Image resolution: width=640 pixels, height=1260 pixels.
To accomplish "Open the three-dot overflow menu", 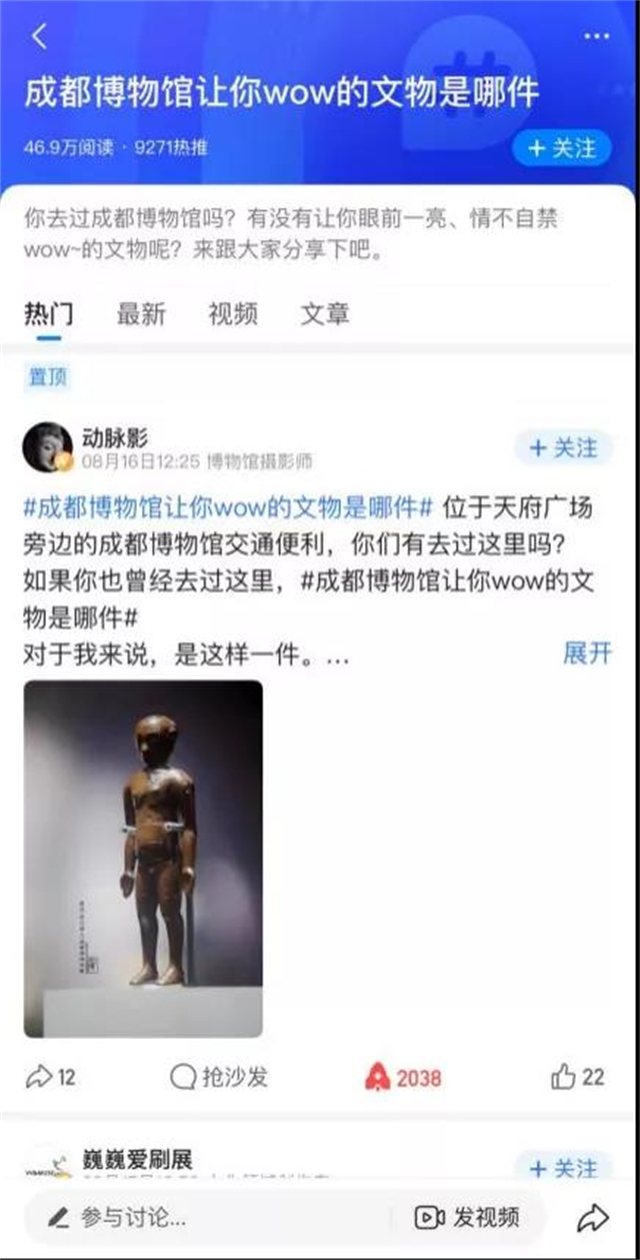I will point(596,37).
